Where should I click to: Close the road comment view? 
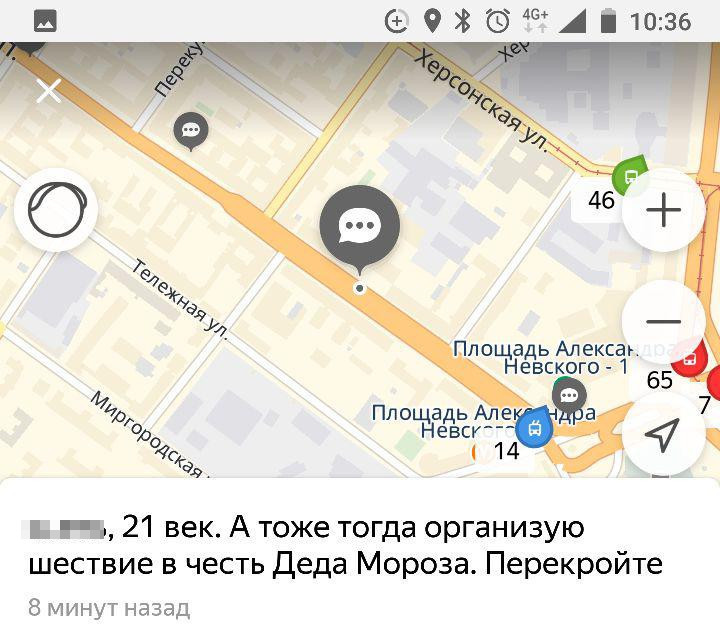[x=48, y=91]
